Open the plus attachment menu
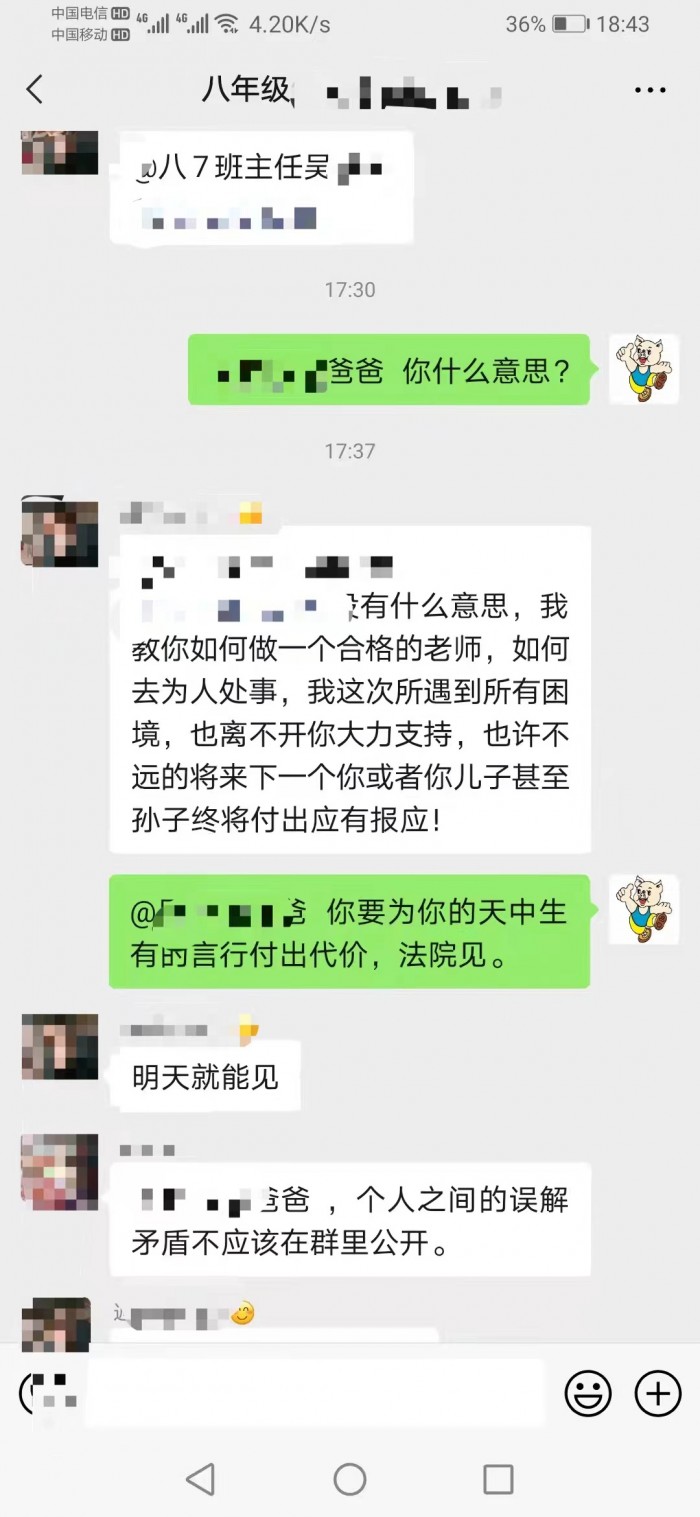 (x=658, y=1392)
